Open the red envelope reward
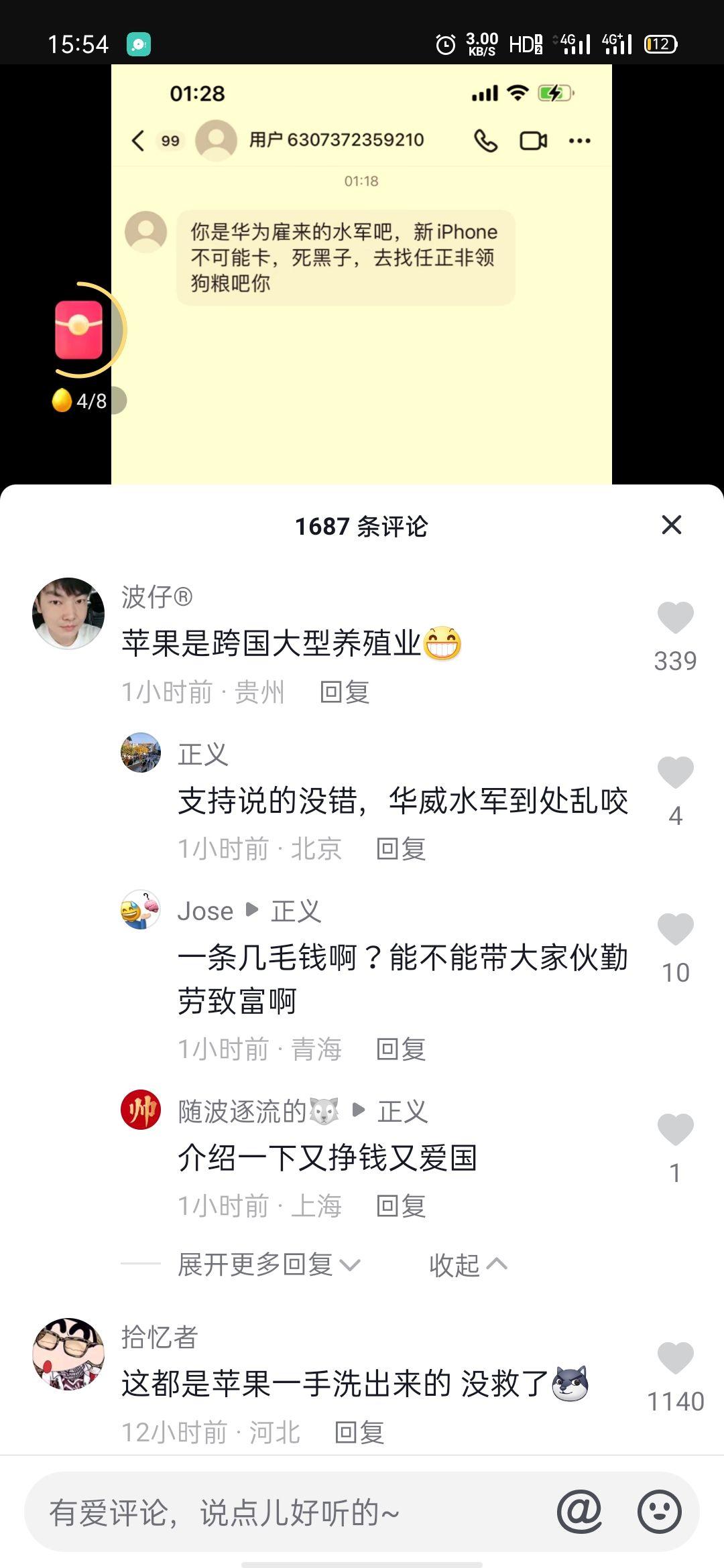The height and width of the screenshot is (1568, 724). 79,330
